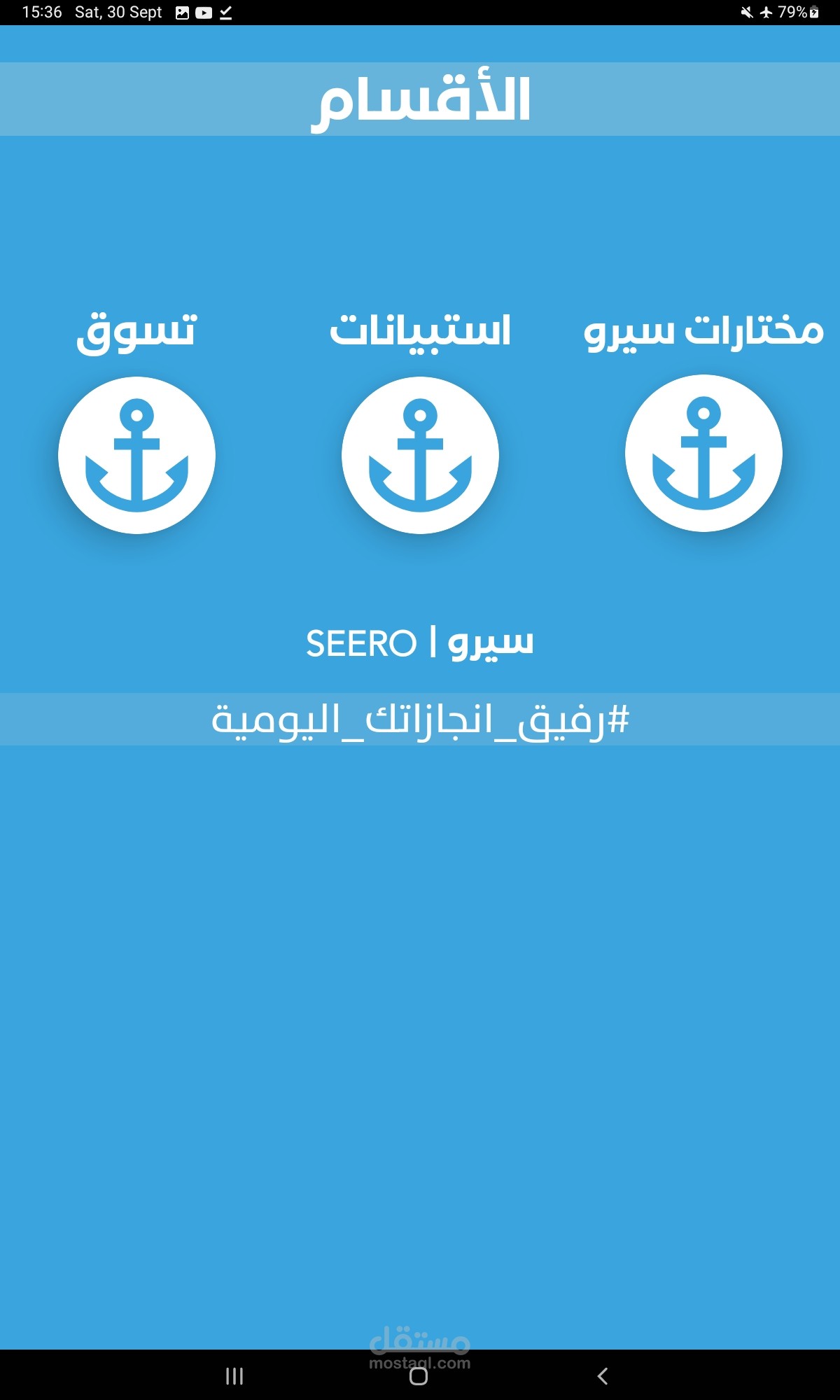Open the مختارات سيرو section anchor button
Screen dimensions: 840x1400
point(703,453)
